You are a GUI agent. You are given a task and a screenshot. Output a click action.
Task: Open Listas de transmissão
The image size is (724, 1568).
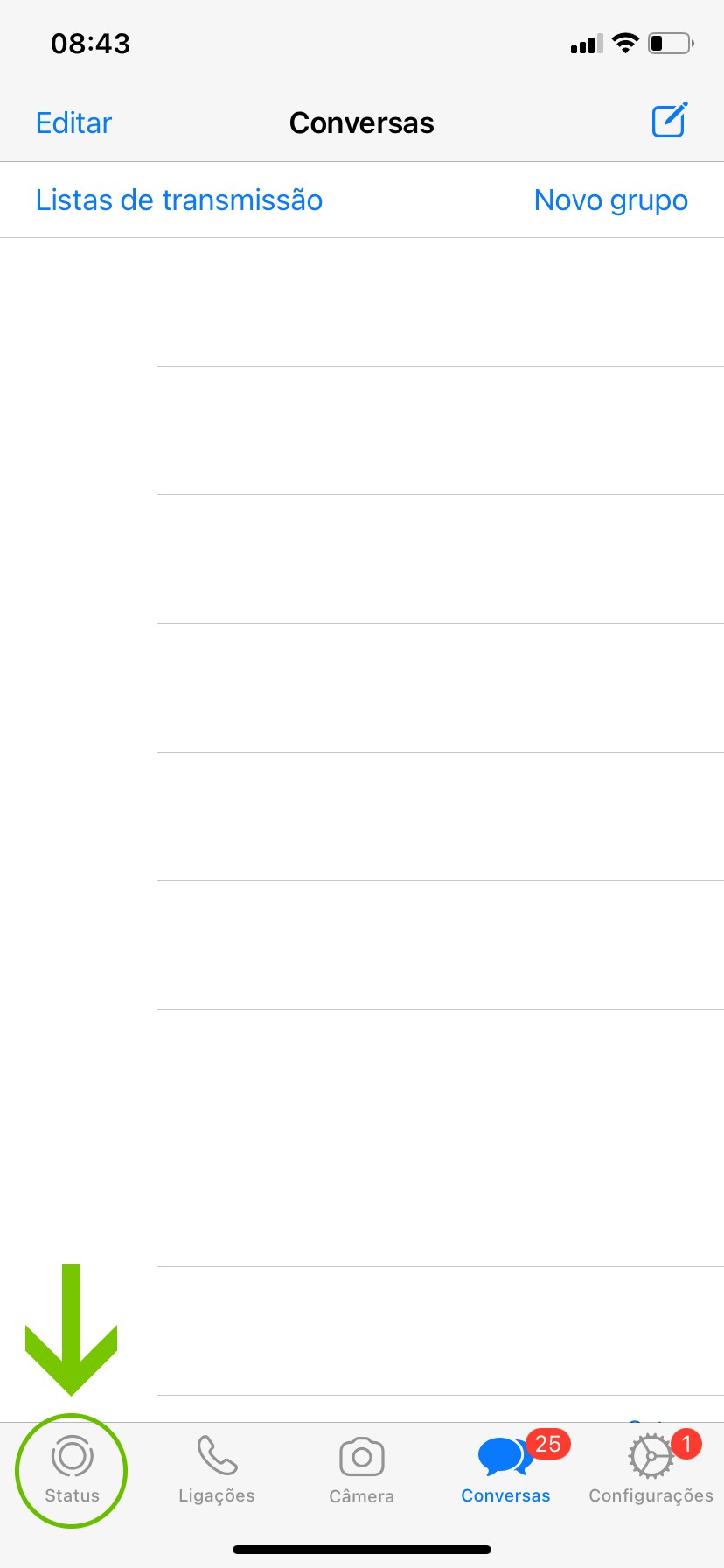click(x=179, y=200)
